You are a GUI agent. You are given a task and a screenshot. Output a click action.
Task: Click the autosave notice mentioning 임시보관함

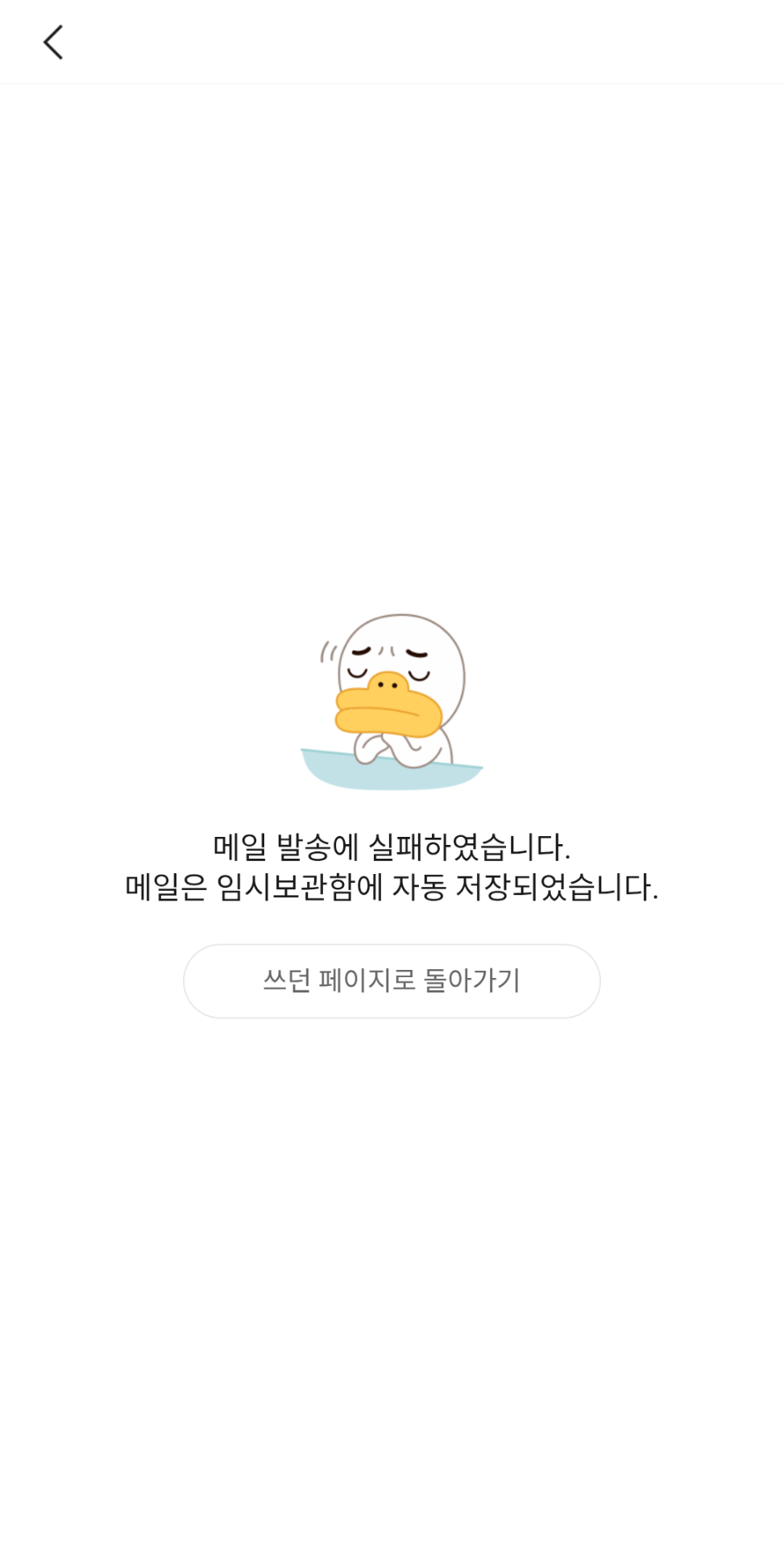tap(392, 890)
